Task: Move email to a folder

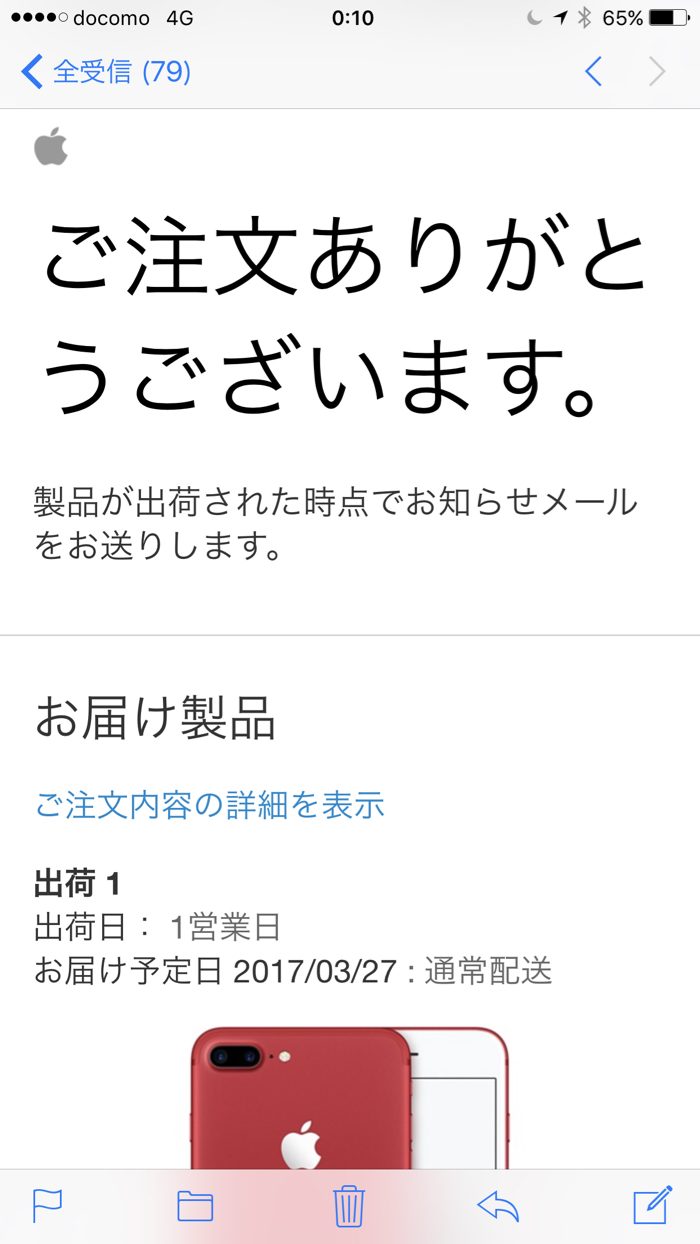Action: (x=195, y=1206)
